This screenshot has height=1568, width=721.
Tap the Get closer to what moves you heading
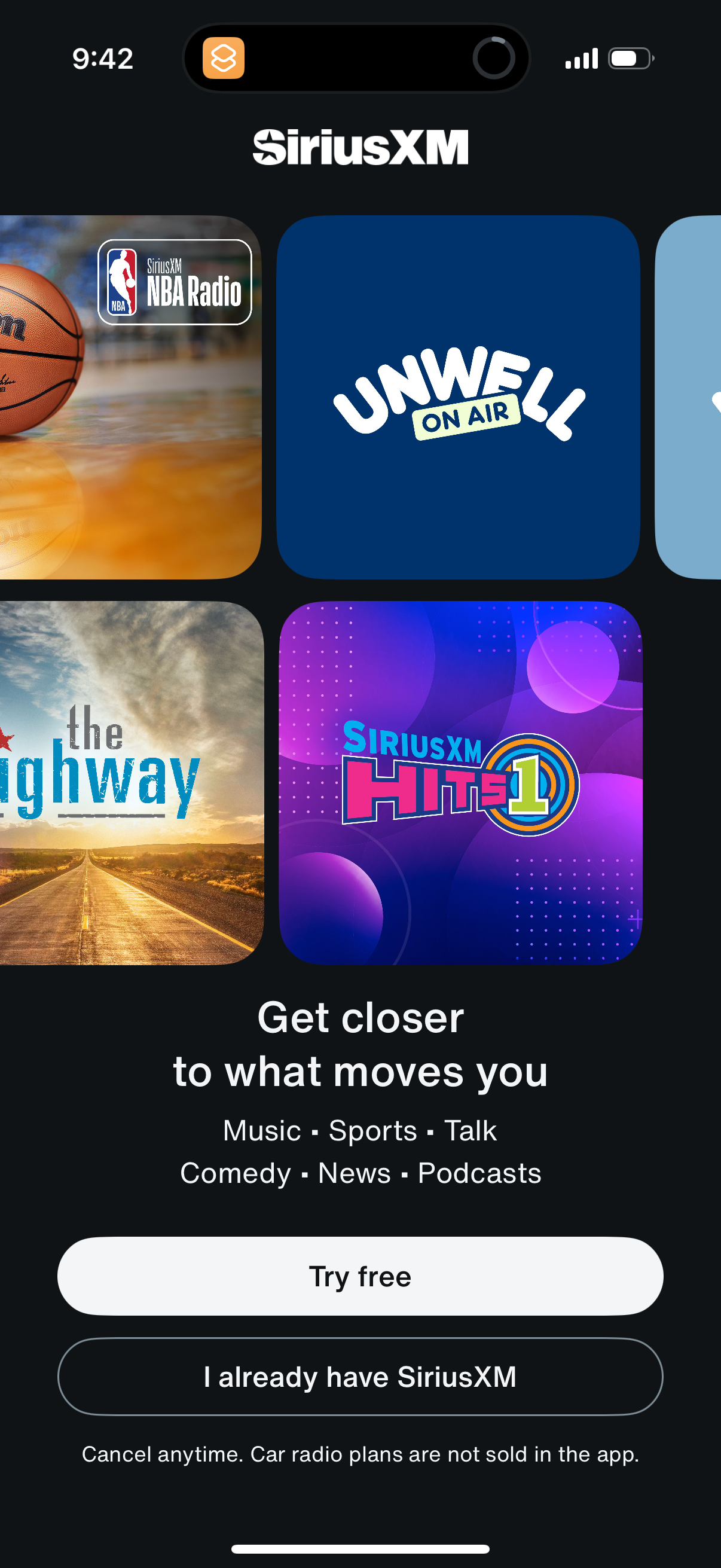(360, 1044)
